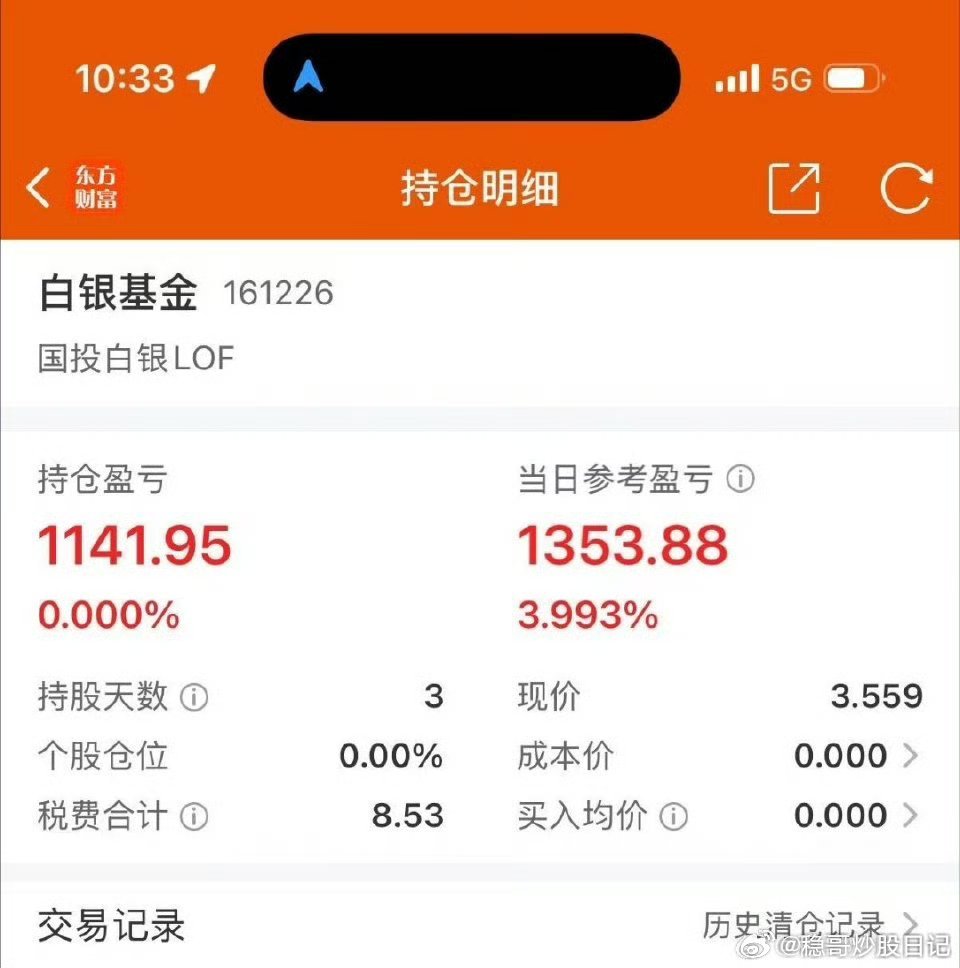Image resolution: width=960 pixels, height=968 pixels.
Task: Tap the info icon next to 税费合计
Action: pyautogui.click(x=196, y=816)
